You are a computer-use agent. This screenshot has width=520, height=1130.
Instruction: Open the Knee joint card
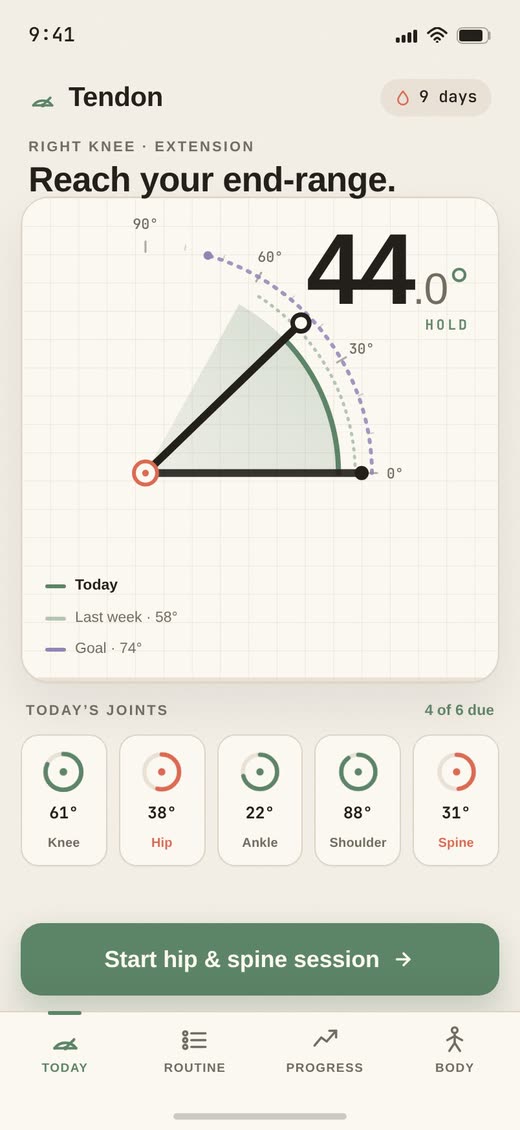[x=64, y=800]
